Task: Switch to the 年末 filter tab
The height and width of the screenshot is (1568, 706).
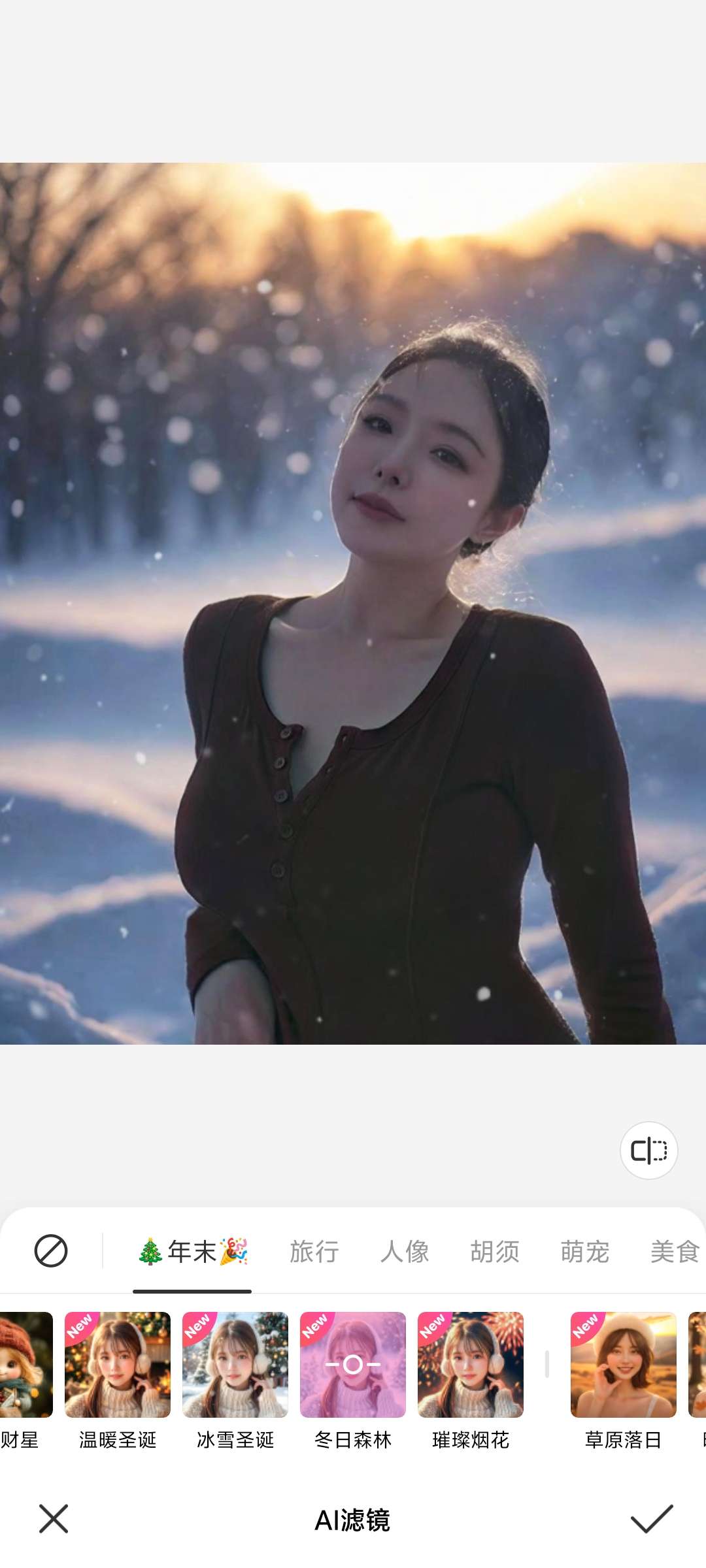Action: pos(192,1252)
